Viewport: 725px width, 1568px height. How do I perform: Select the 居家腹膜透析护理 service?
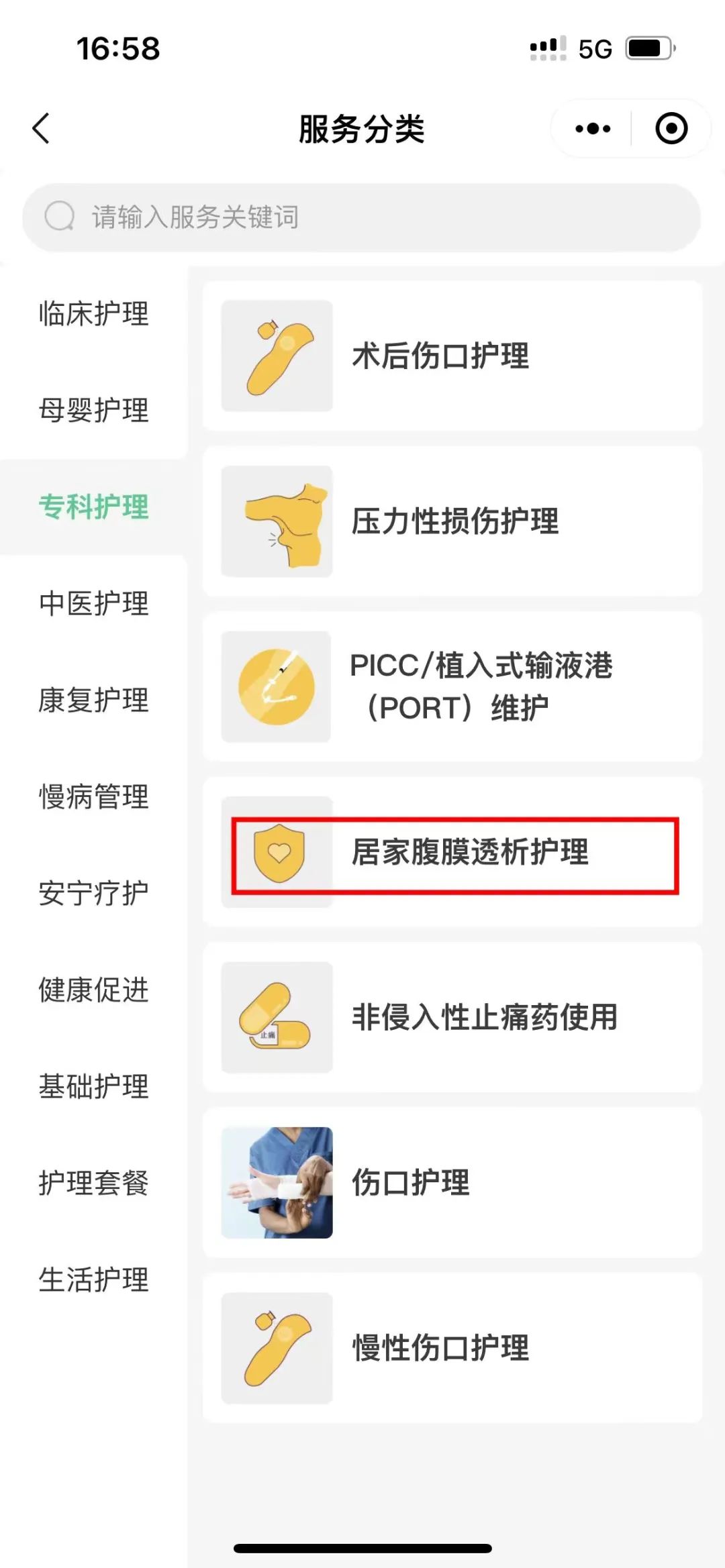(x=452, y=852)
